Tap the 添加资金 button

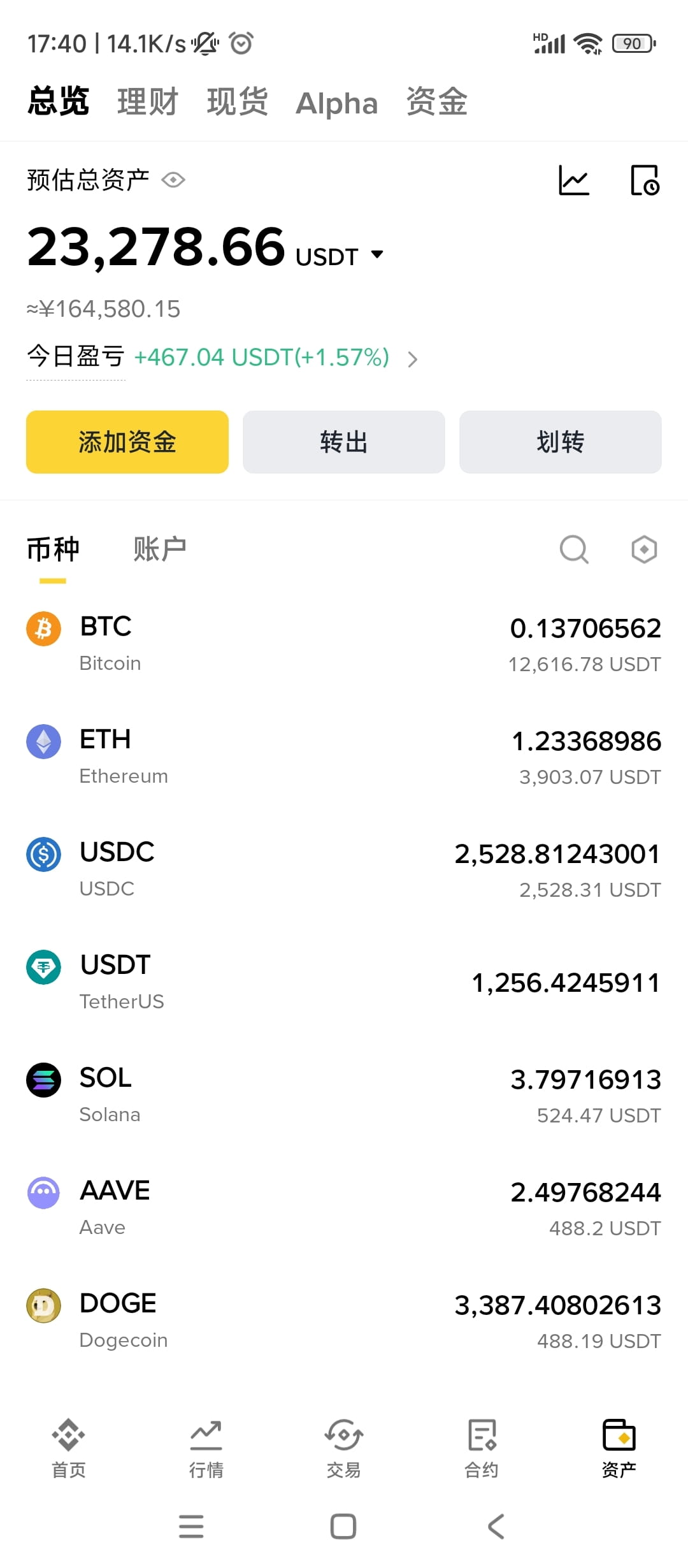(x=127, y=442)
